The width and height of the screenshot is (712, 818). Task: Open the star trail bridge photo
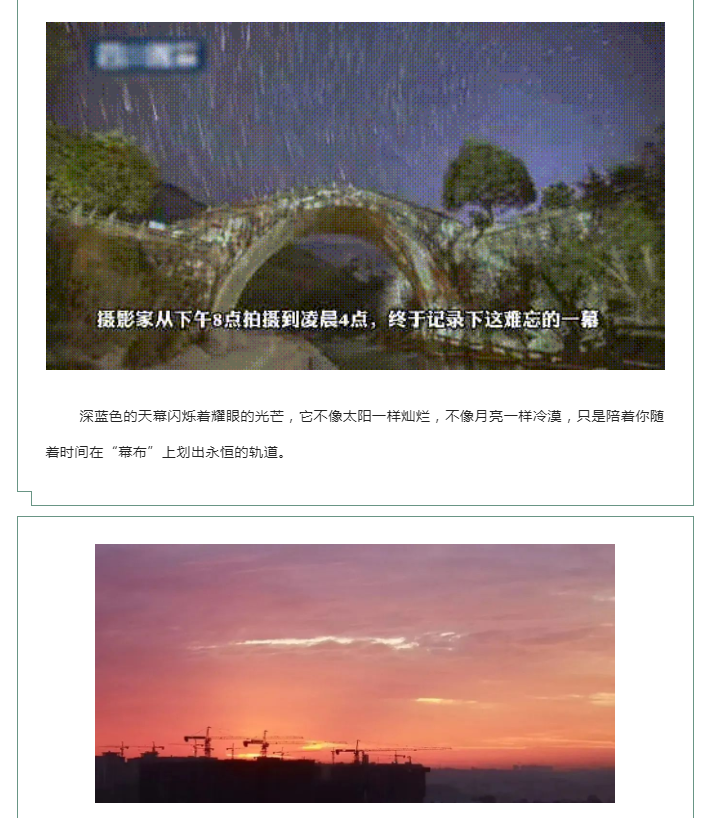pyautogui.click(x=355, y=196)
